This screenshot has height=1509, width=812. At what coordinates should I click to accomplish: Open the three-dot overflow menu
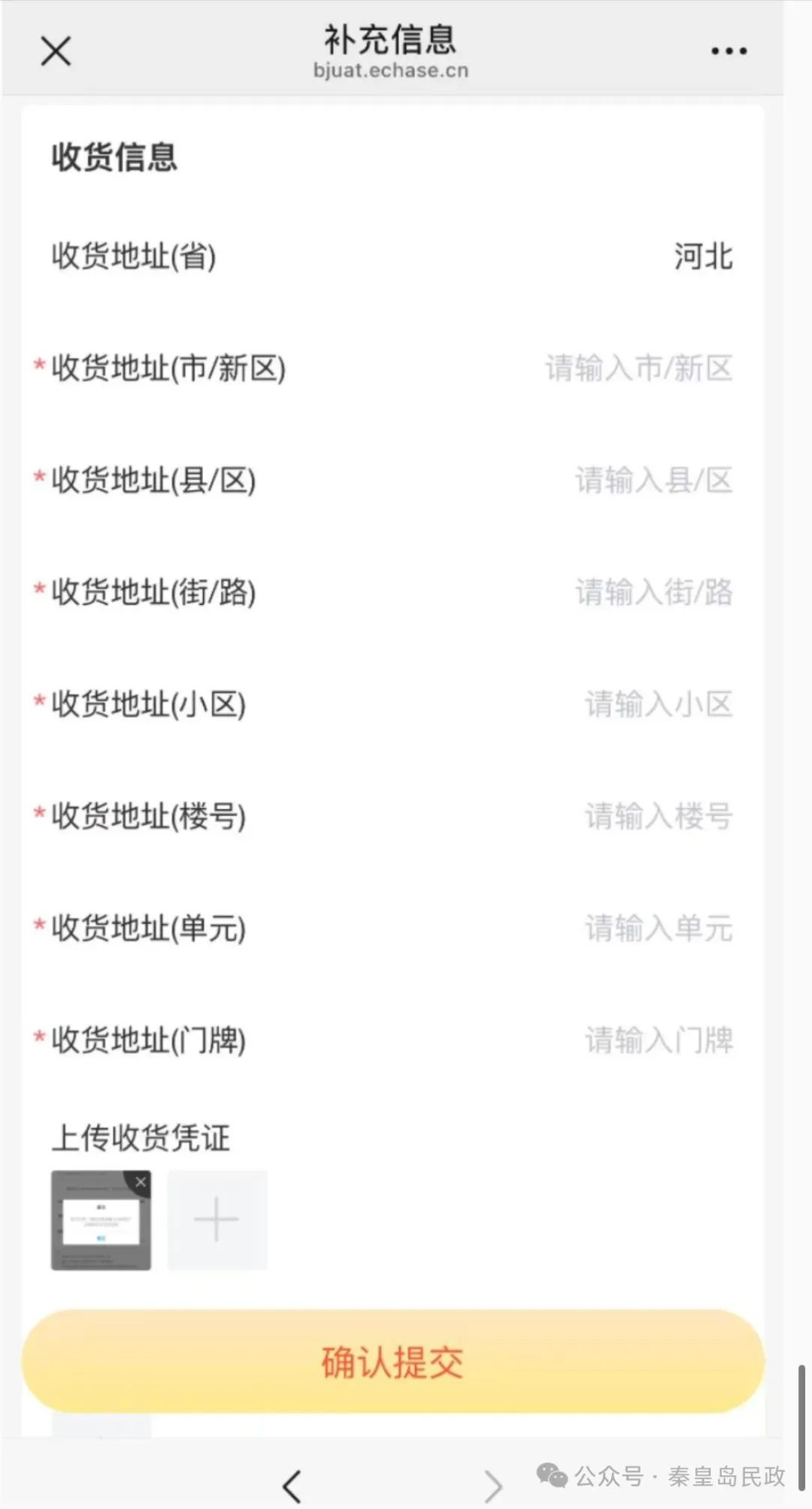coord(729,51)
